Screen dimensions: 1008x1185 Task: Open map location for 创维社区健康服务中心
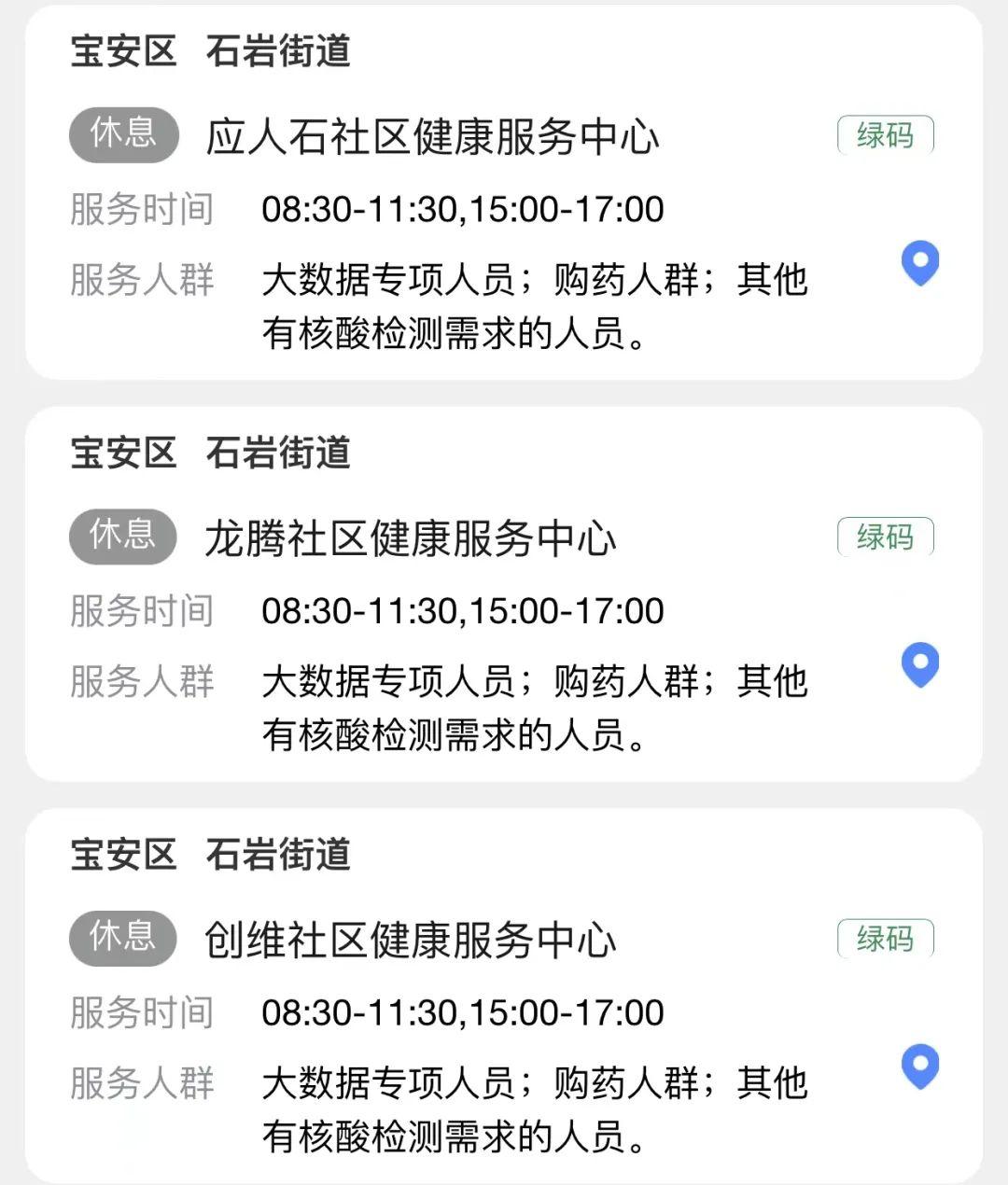click(x=919, y=1066)
